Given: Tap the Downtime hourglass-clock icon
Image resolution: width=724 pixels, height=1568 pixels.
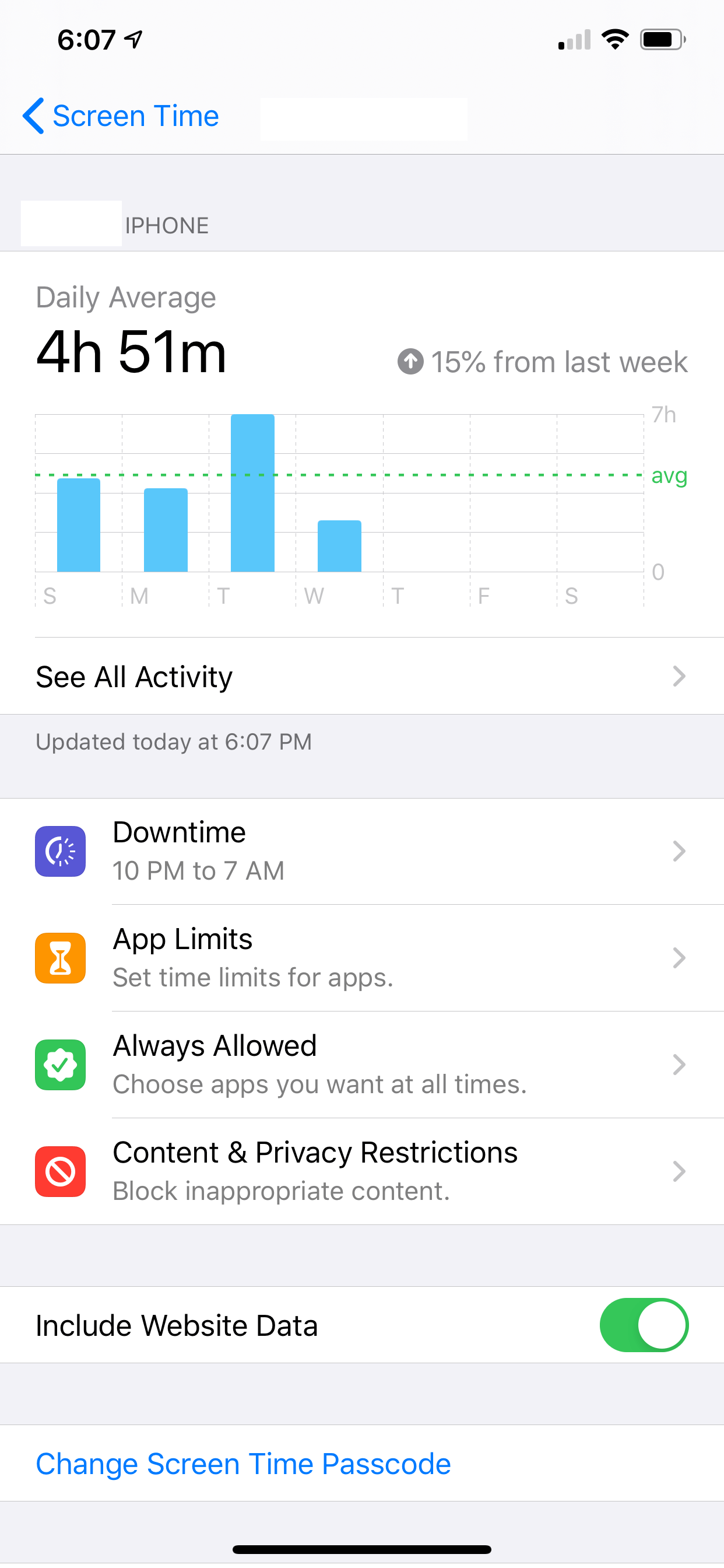Looking at the screenshot, I should tap(60, 851).
